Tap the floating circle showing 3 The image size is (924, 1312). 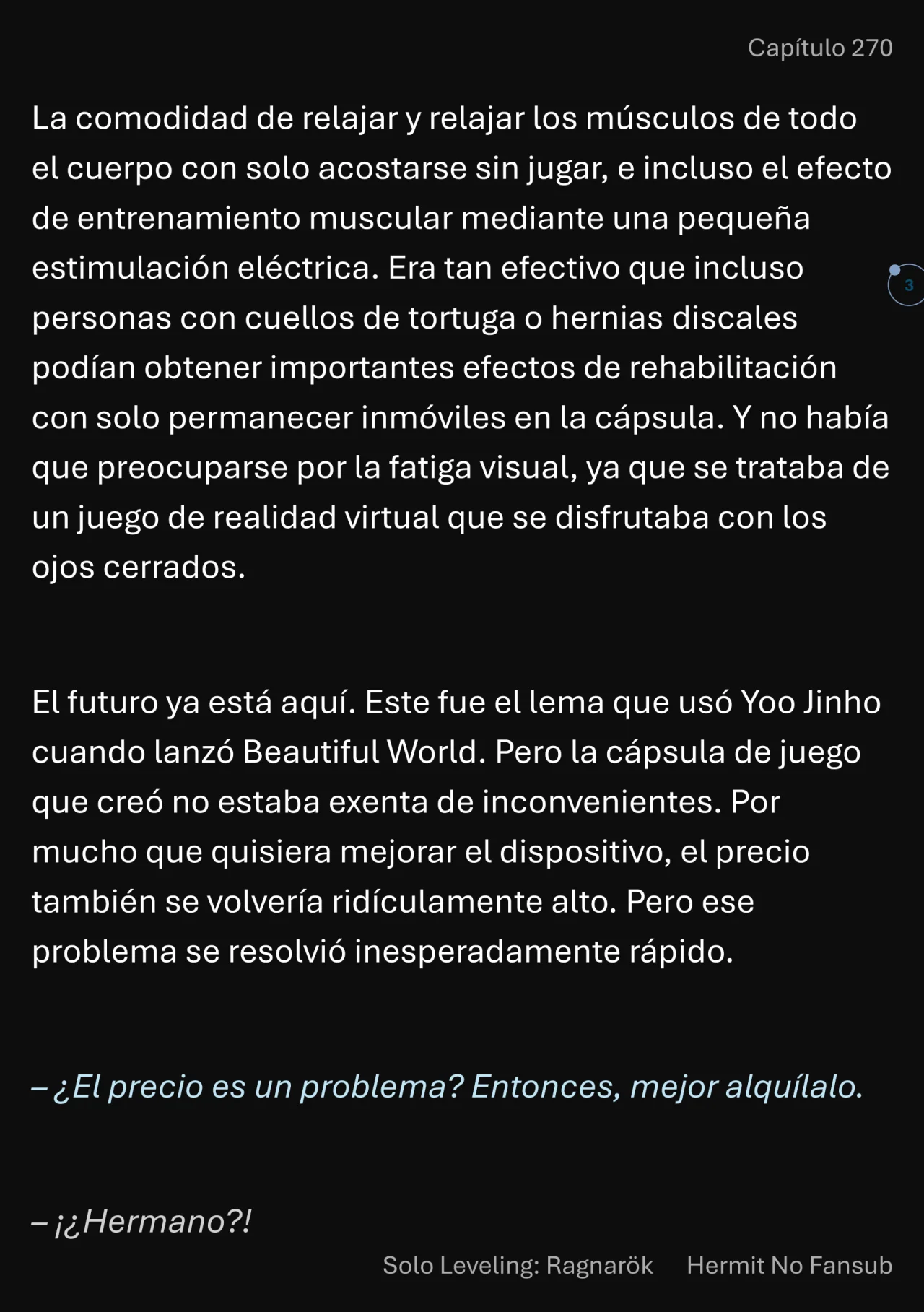[x=907, y=285]
